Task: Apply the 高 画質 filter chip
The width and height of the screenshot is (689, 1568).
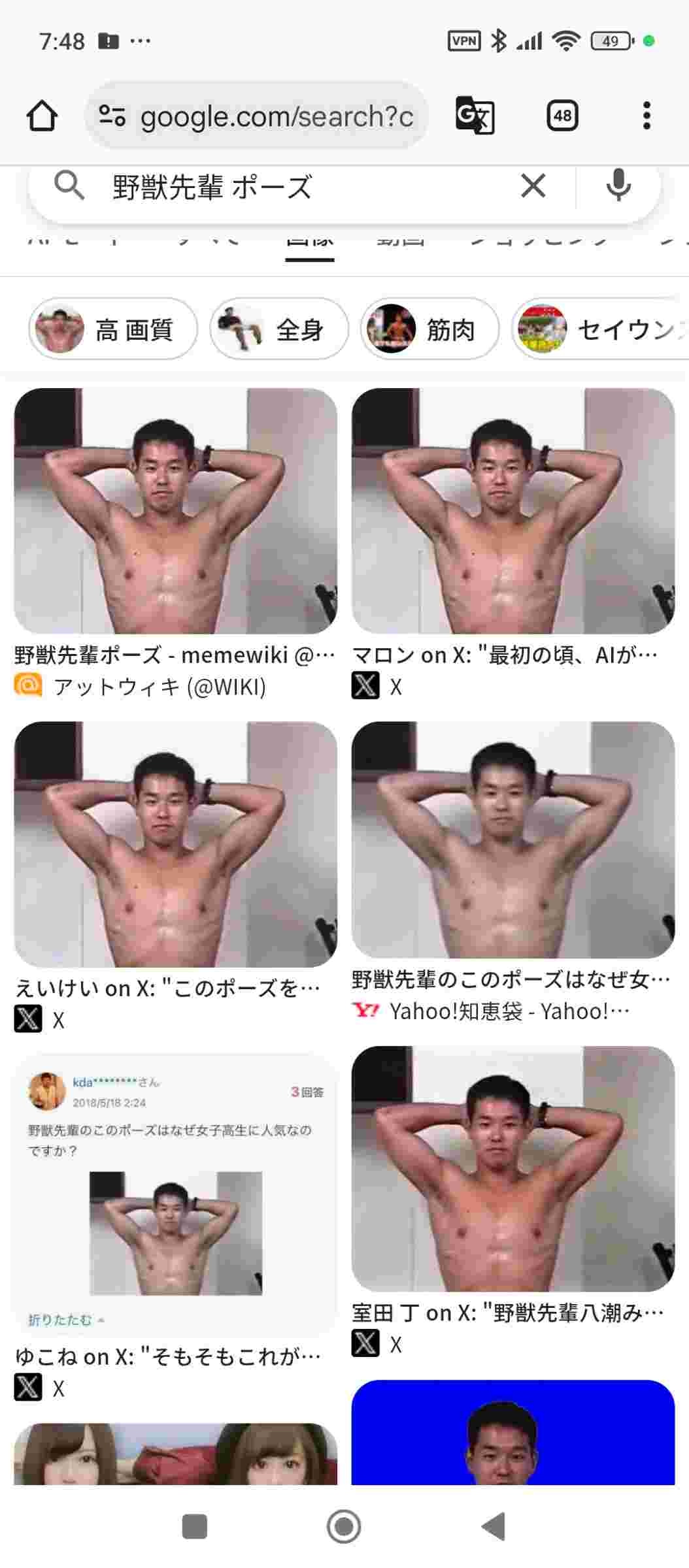Action: [x=112, y=329]
